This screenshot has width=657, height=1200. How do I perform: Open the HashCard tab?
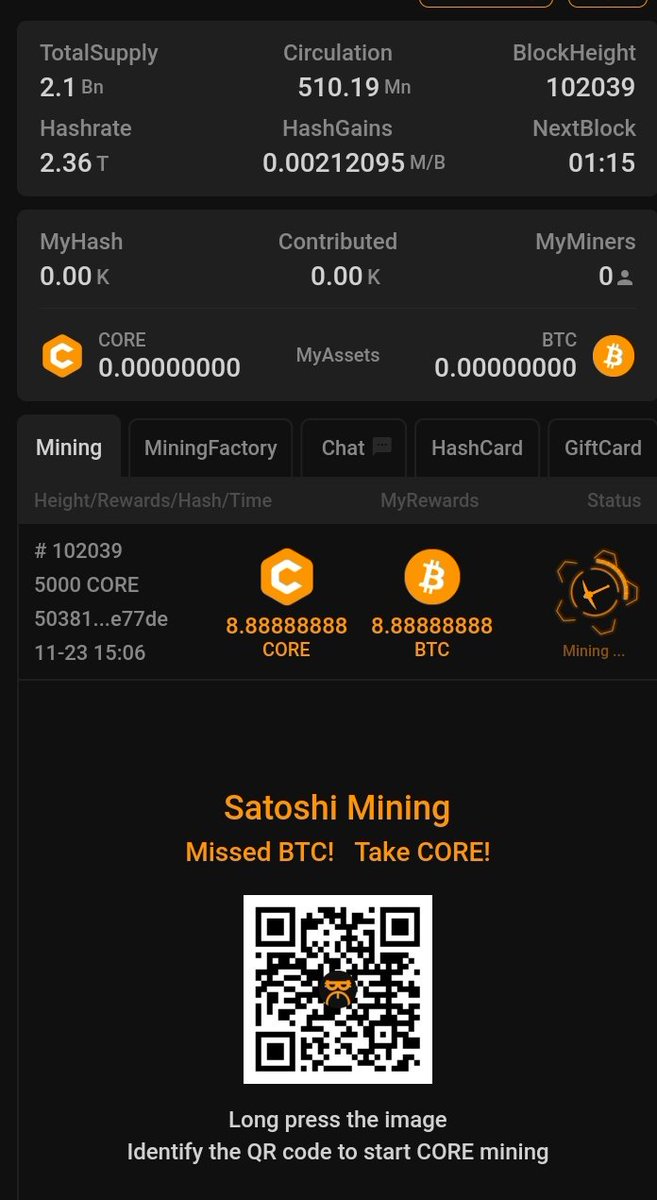477,447
